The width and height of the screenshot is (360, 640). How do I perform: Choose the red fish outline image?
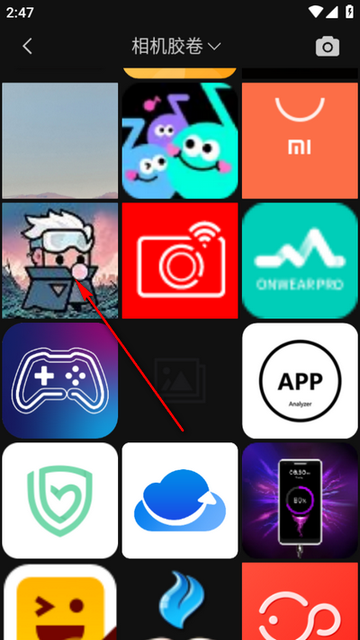pos(300,601)
